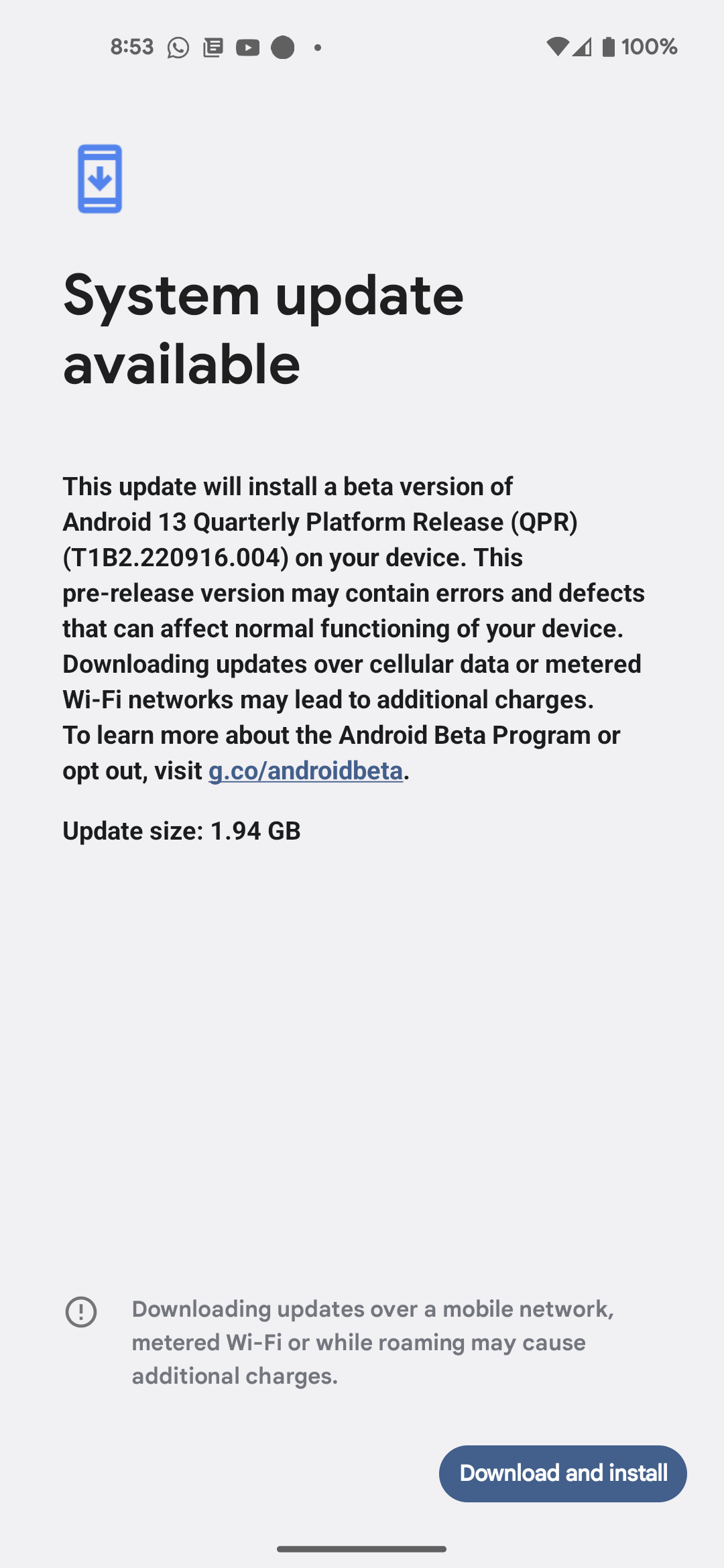The image size is (724, 1568).
Task: Open the g.co/androidbeta link
Action: [x=306, y=771]
